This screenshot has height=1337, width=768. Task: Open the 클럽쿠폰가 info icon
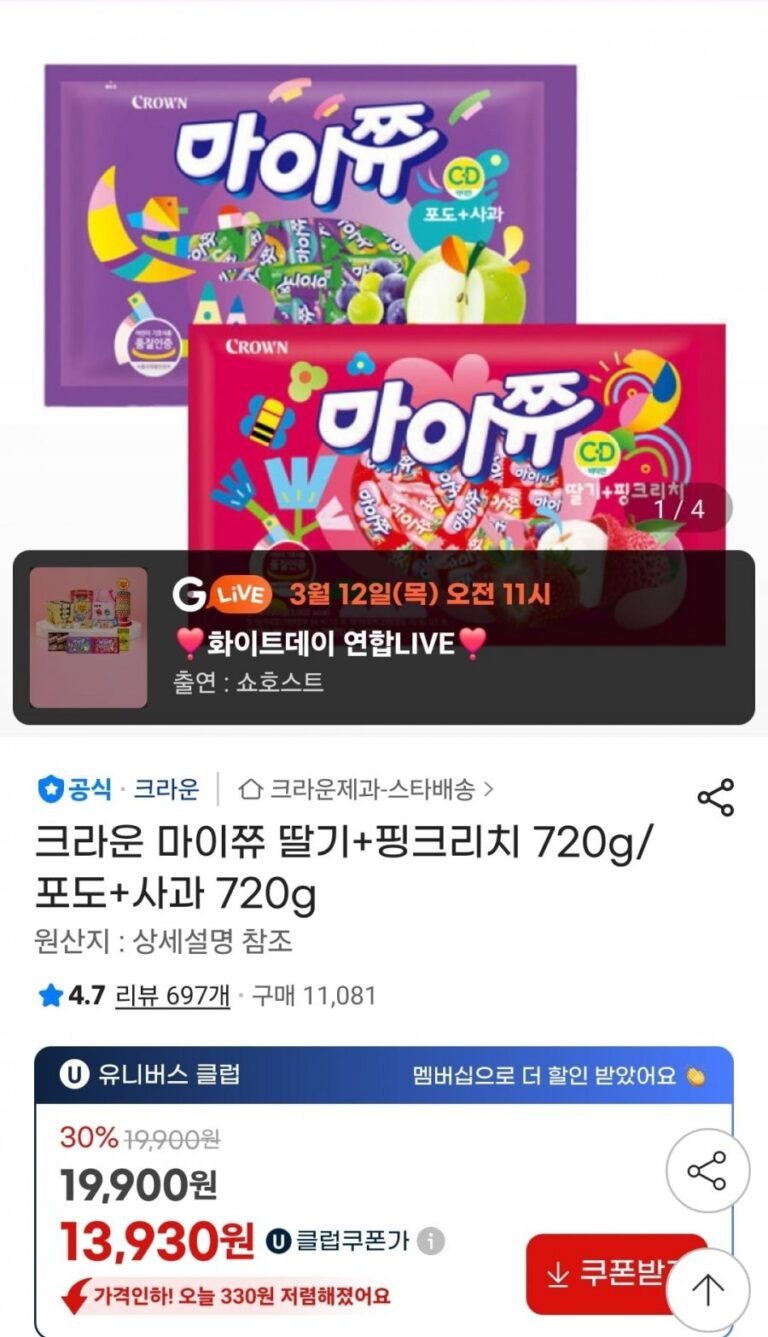[431, 1241]
